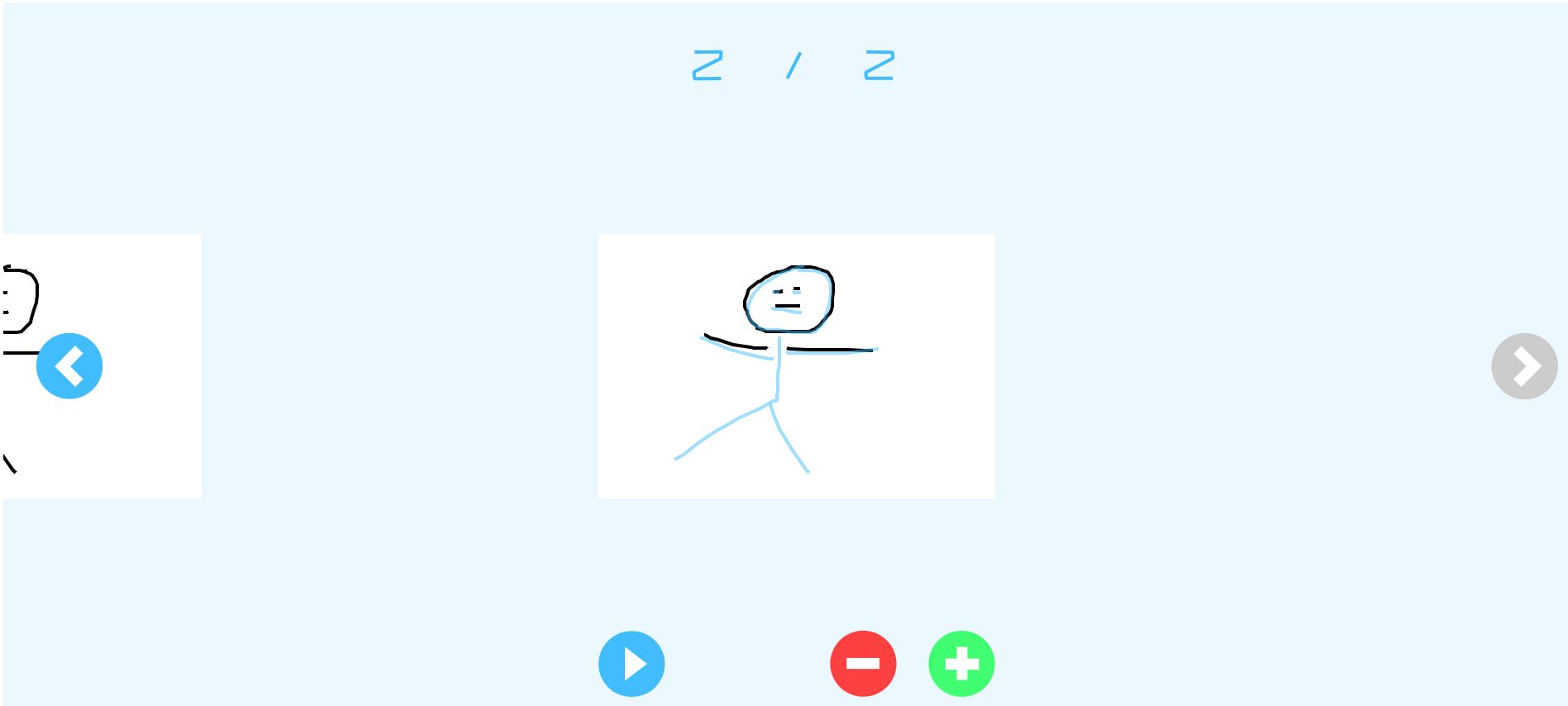Add a new frame with the green plus
Viewport: 1568px width, 706px height.
coord(961,664)
